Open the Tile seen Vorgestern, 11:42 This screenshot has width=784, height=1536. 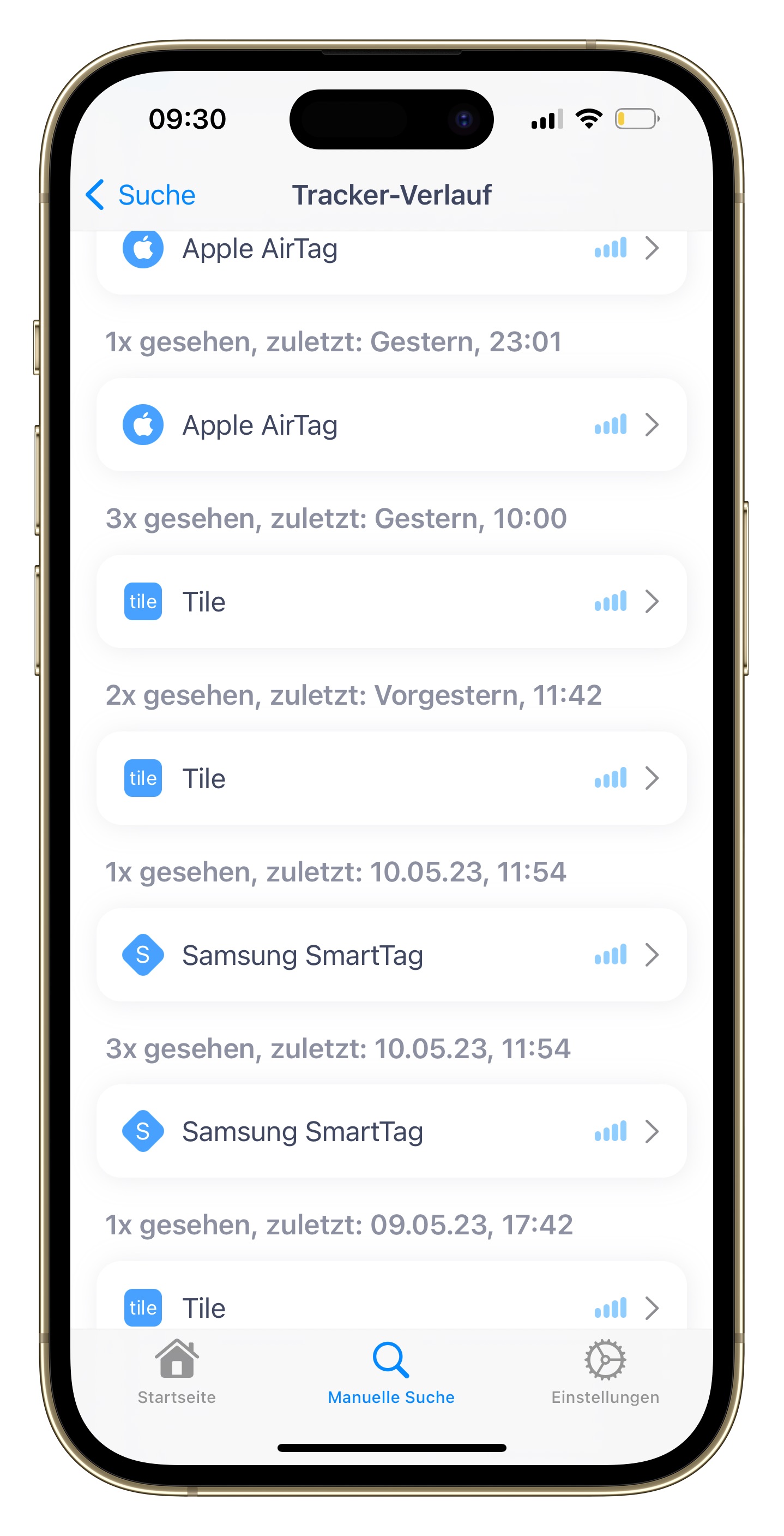click(390, 777)
